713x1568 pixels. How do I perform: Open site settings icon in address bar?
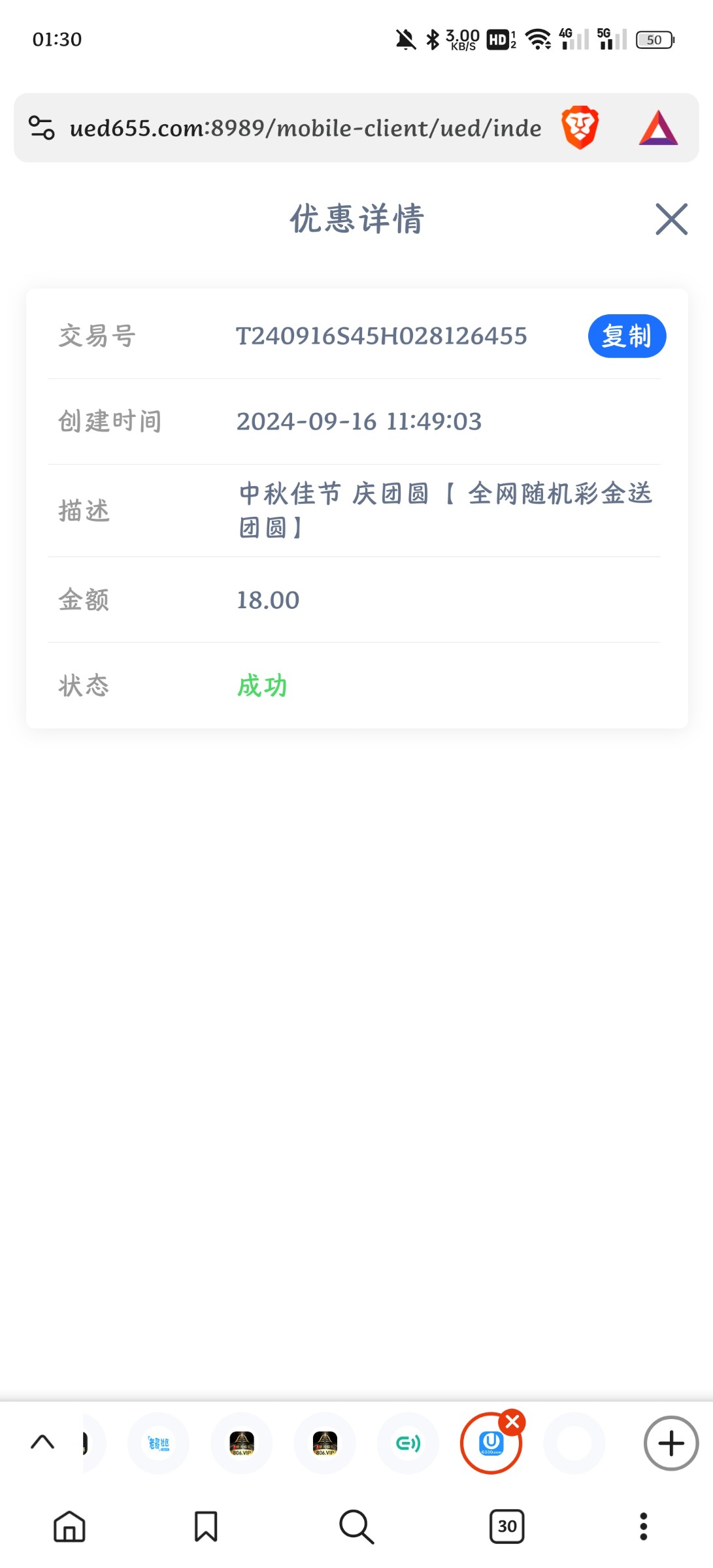click(42, 127)
